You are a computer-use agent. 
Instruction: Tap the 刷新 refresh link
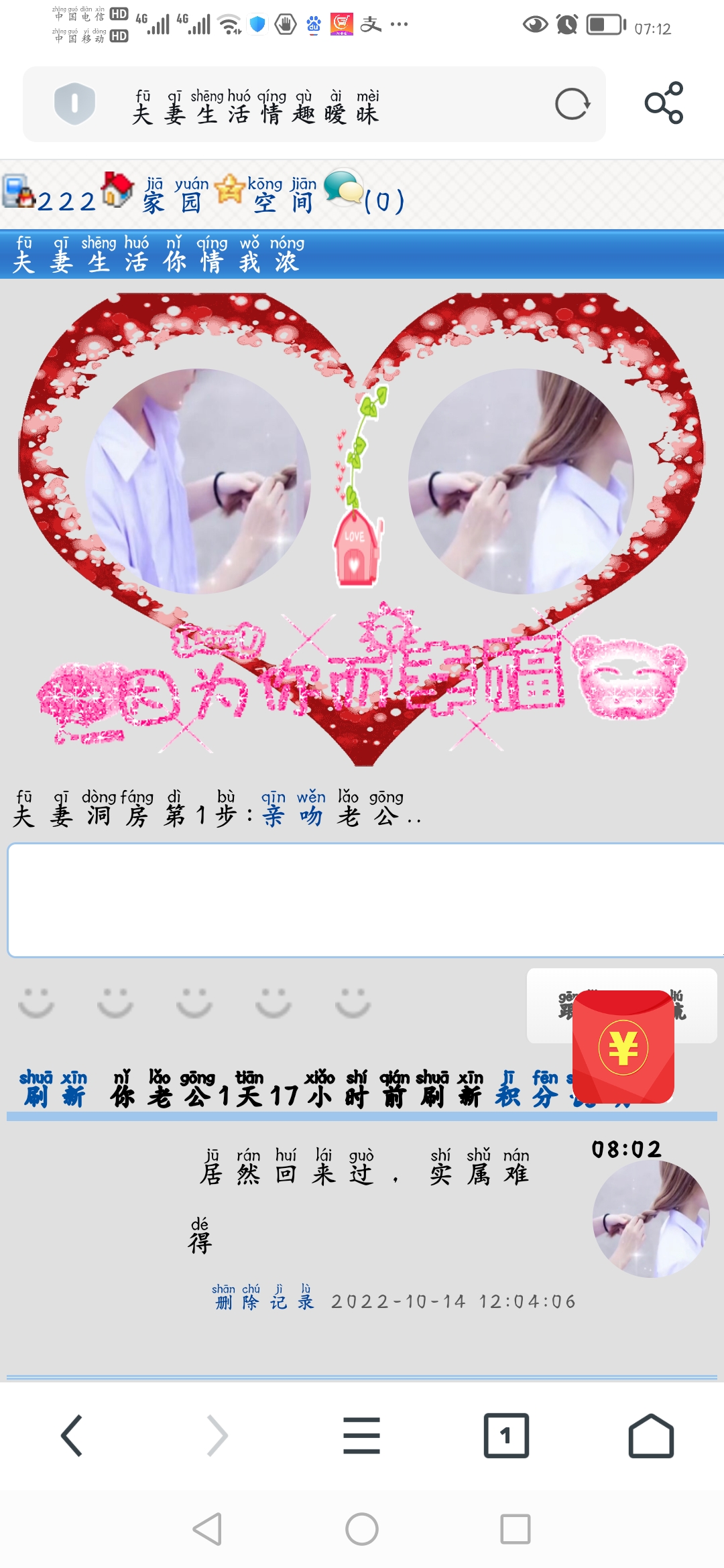coord(54,1090)
